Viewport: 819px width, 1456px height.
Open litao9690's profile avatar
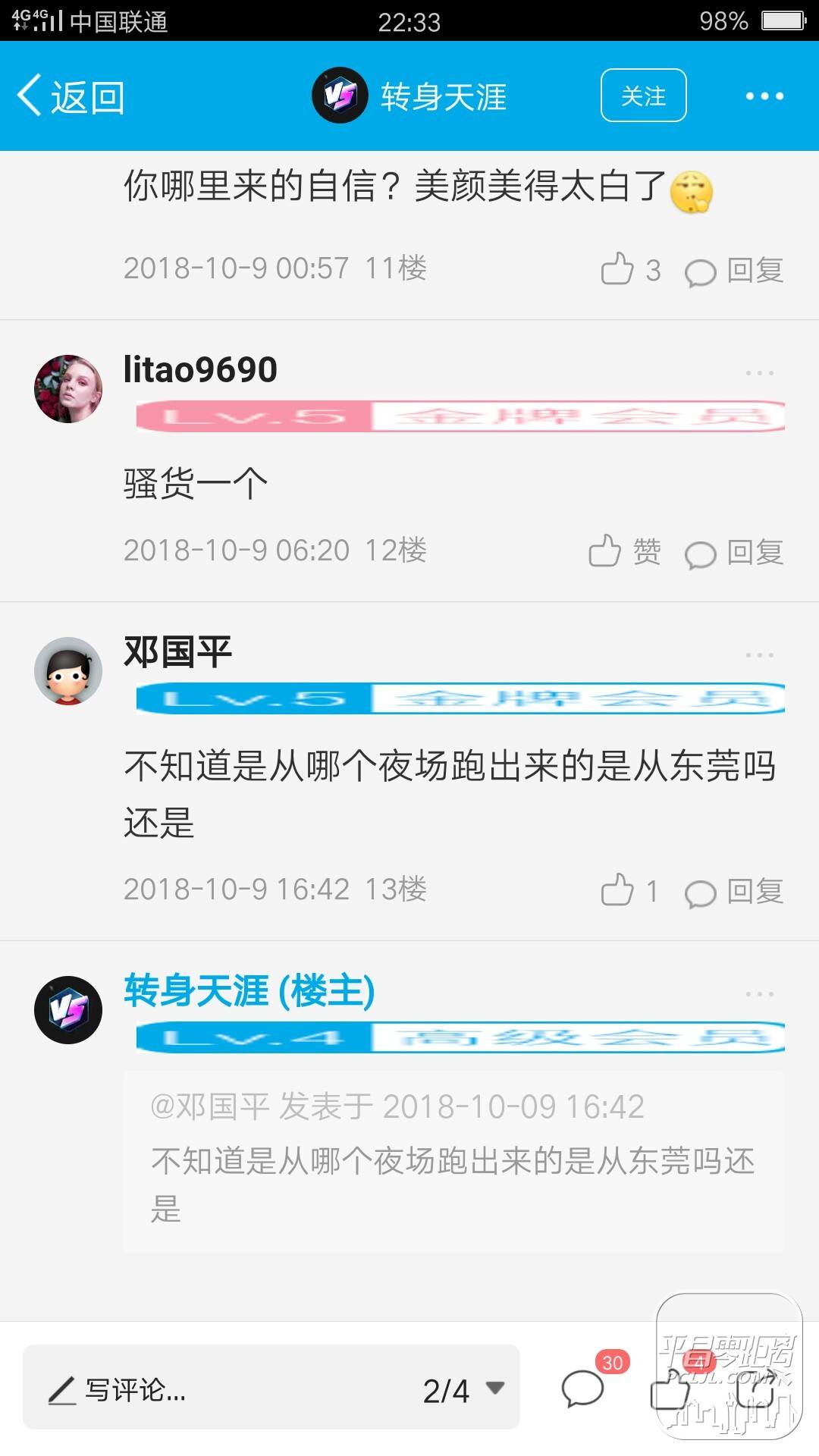point(68,389)
